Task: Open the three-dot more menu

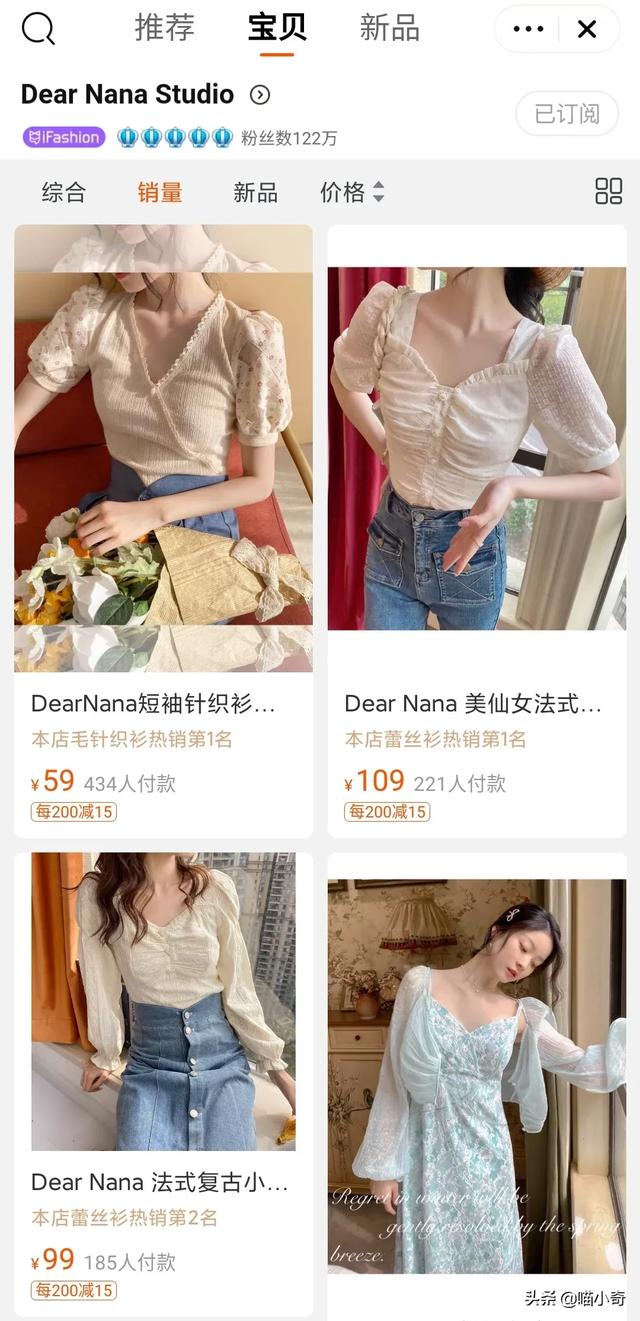Action: 528,29
